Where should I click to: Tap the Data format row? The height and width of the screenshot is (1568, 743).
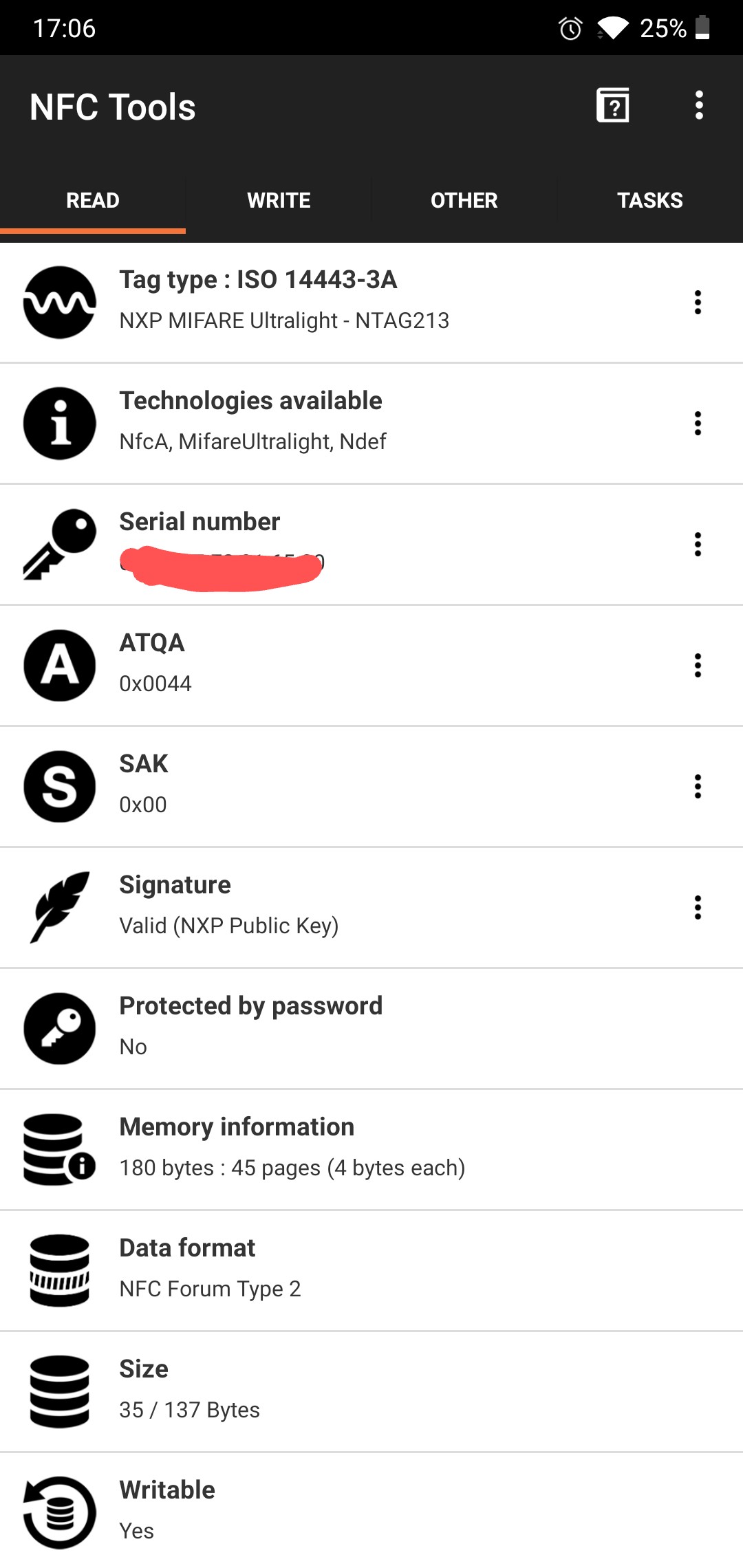click(371, 1270)
